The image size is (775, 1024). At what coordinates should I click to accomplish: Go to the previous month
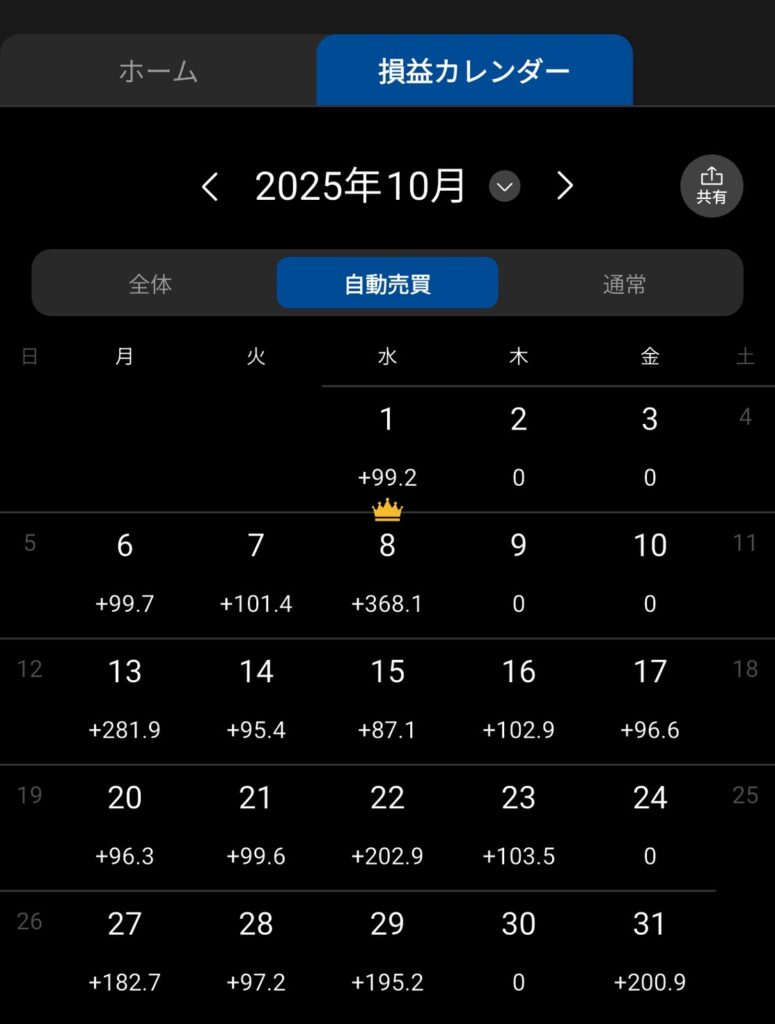pyautogui.click(x=210, y=186)
